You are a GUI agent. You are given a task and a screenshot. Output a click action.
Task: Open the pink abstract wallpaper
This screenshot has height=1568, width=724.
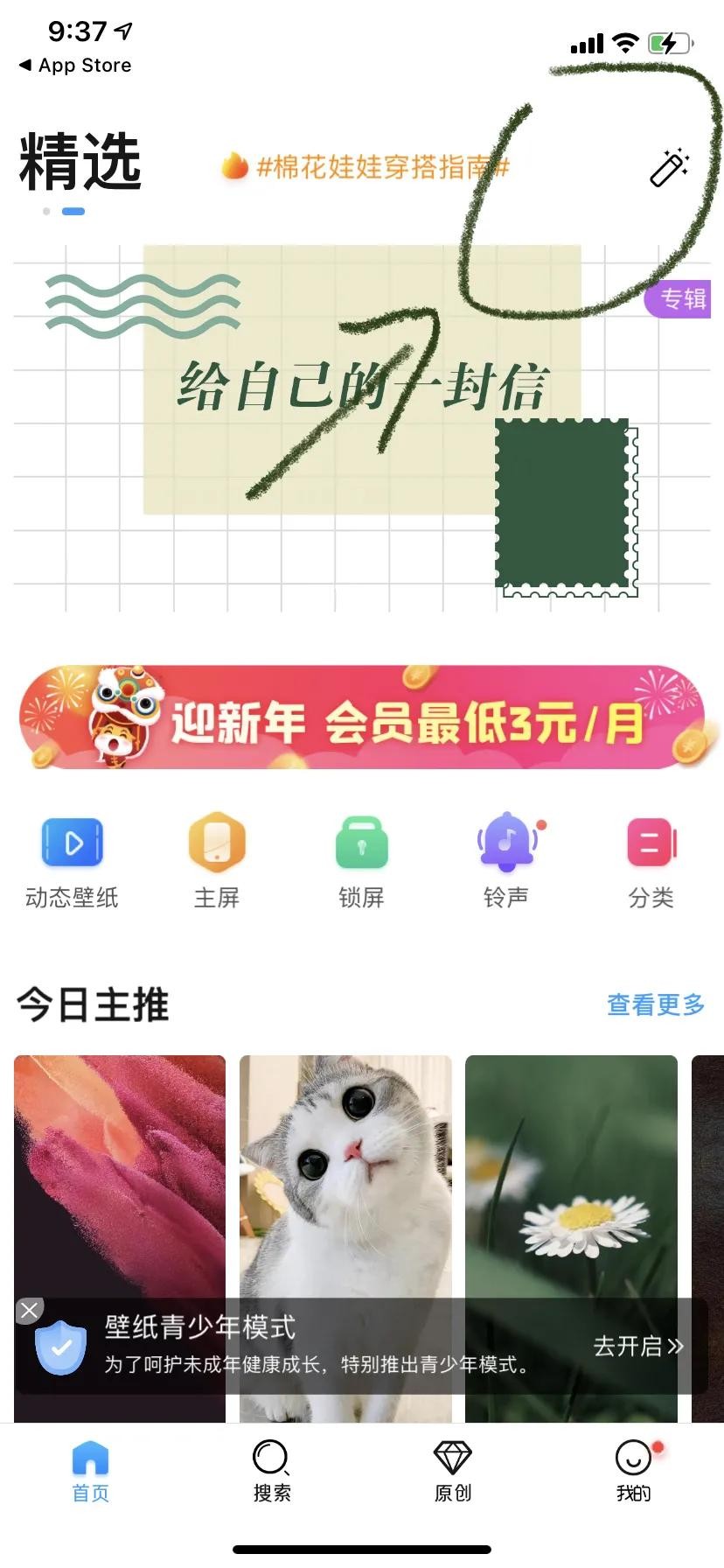click(120, 1172)
